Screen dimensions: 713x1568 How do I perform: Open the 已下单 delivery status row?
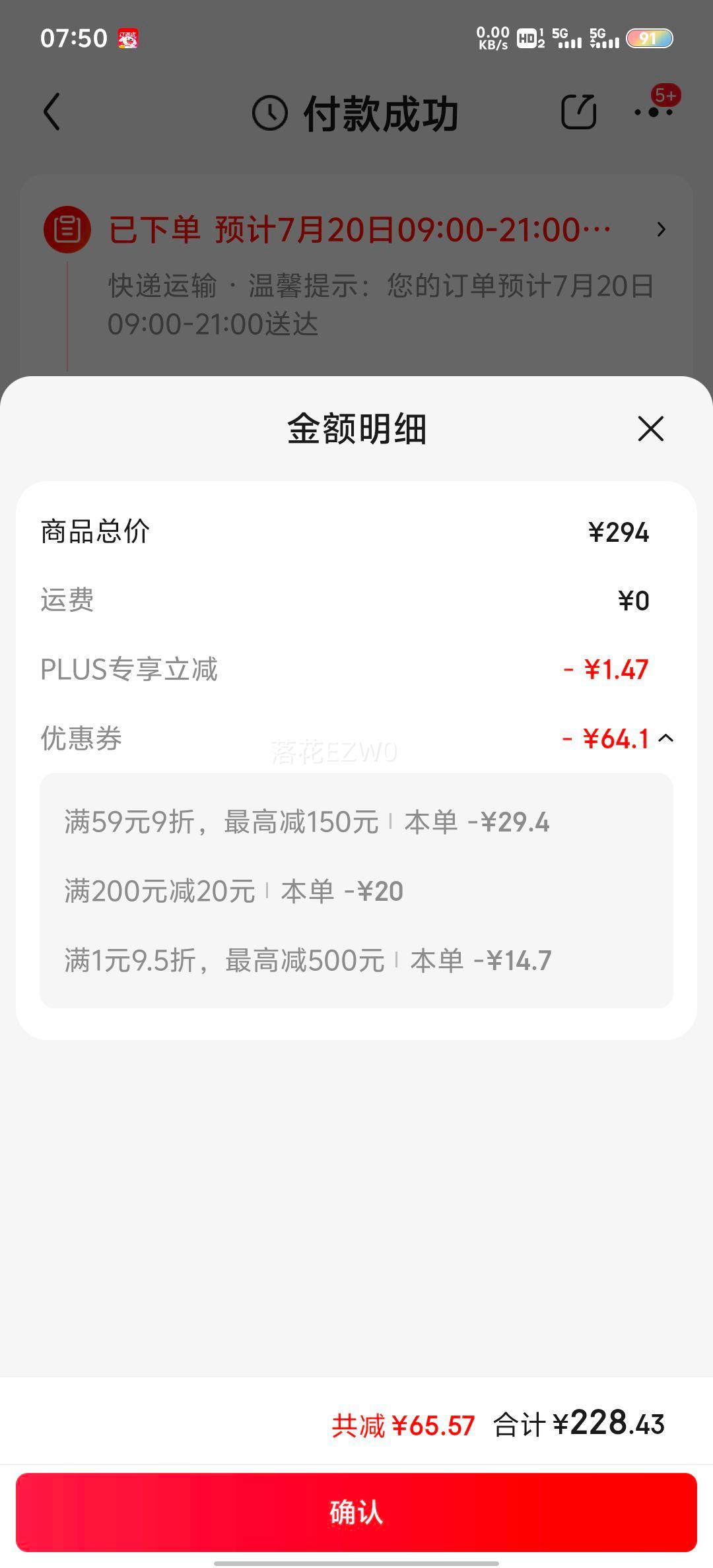tap(356, 230)
